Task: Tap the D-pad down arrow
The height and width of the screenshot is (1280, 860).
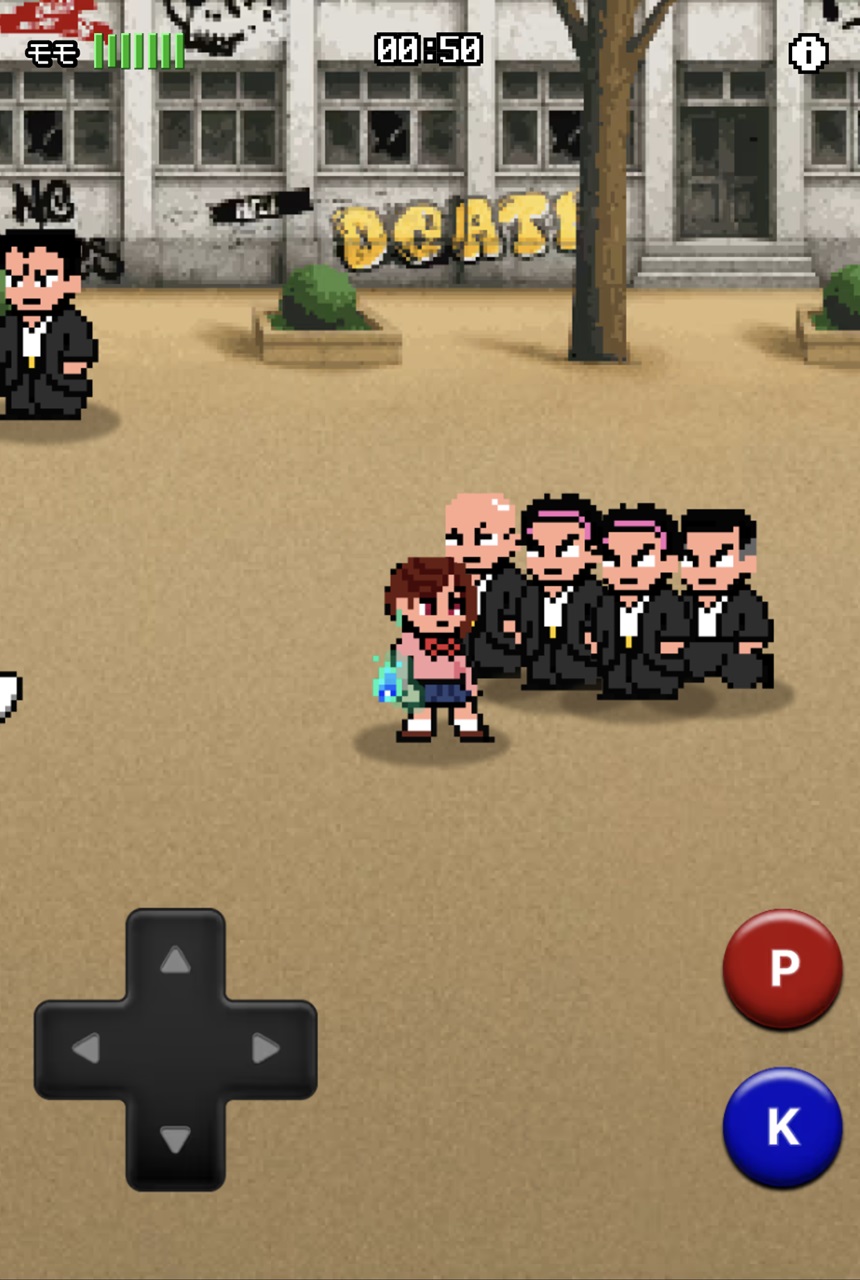Action: pos(175,1138)
